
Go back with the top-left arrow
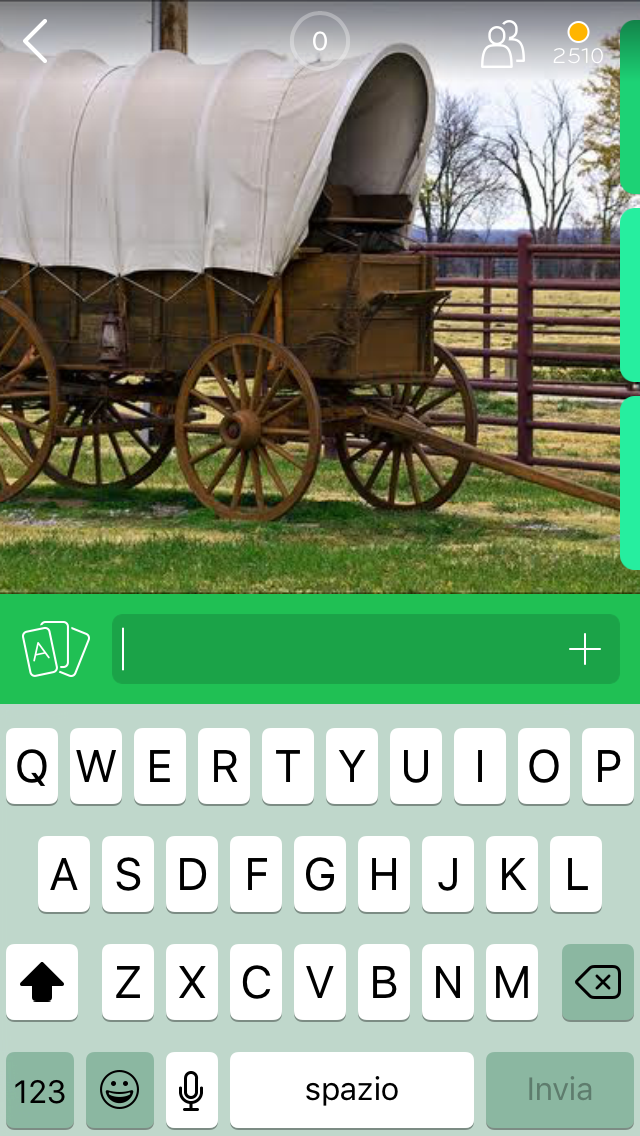point(35,42)
